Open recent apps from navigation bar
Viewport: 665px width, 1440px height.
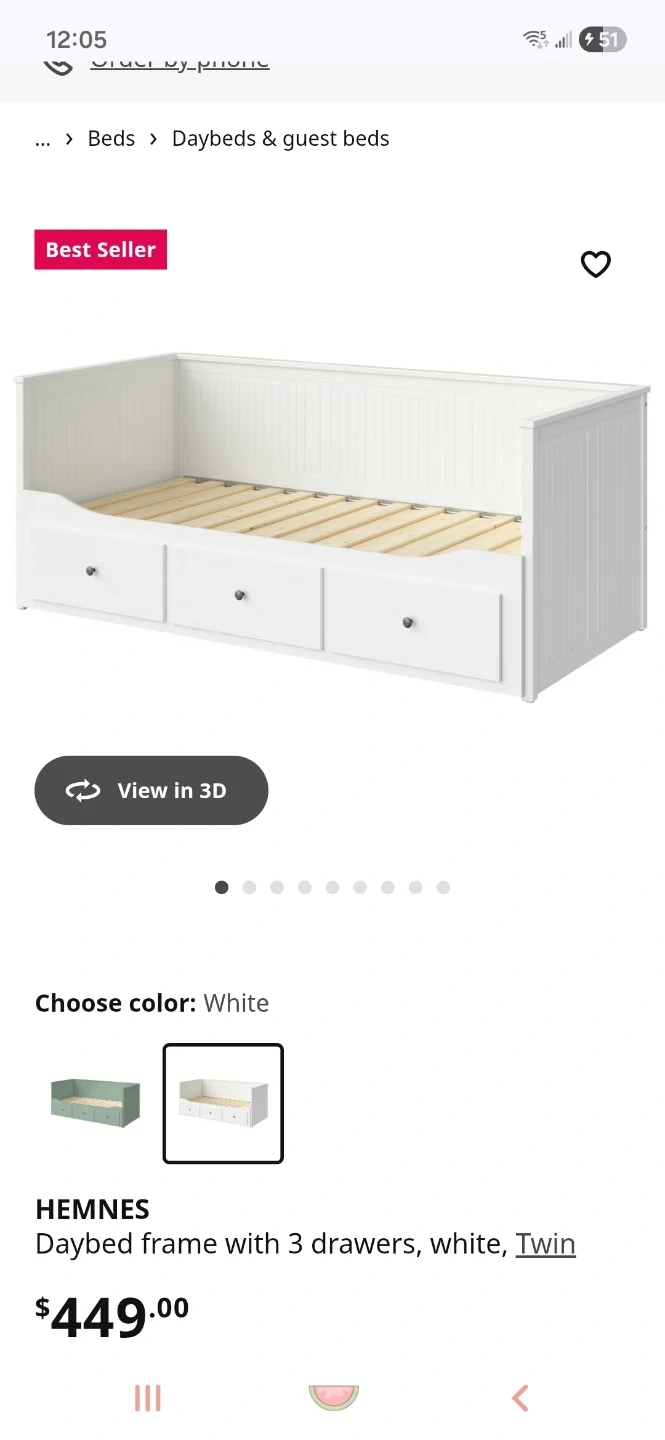[x=147, y=1397]
